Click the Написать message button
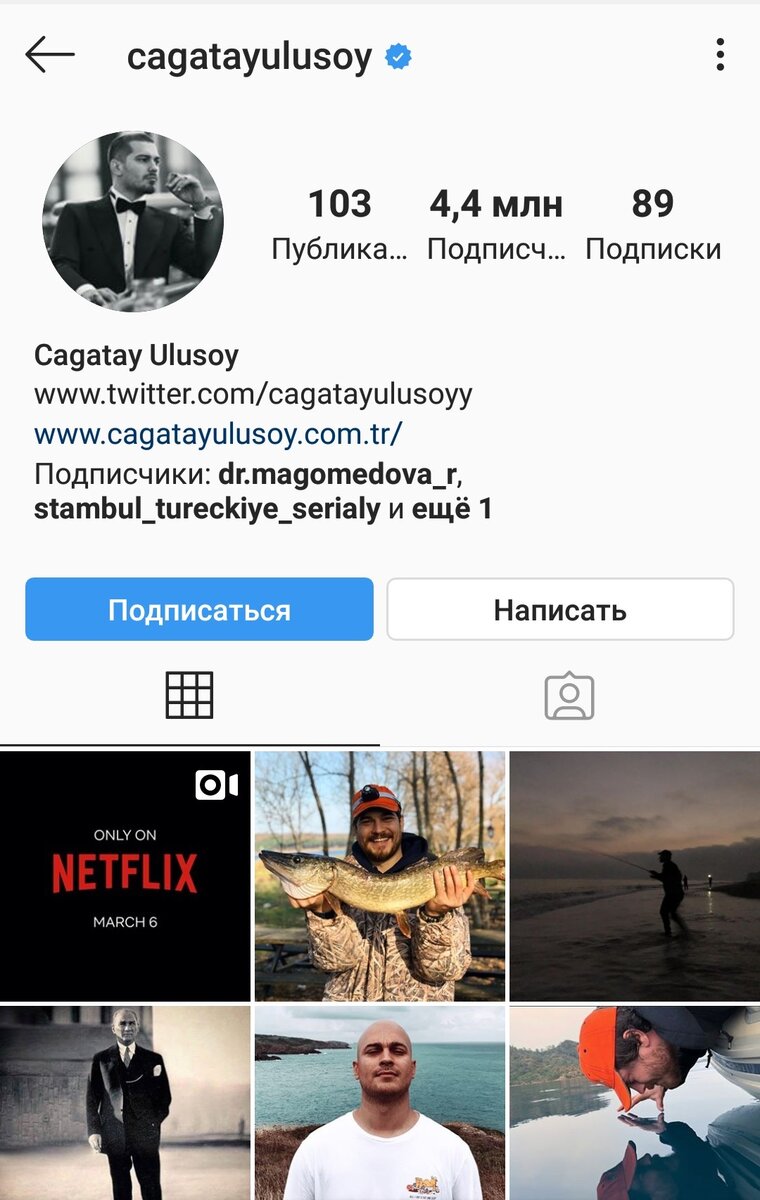This screenshot has width=760, height=1200. 560,610
